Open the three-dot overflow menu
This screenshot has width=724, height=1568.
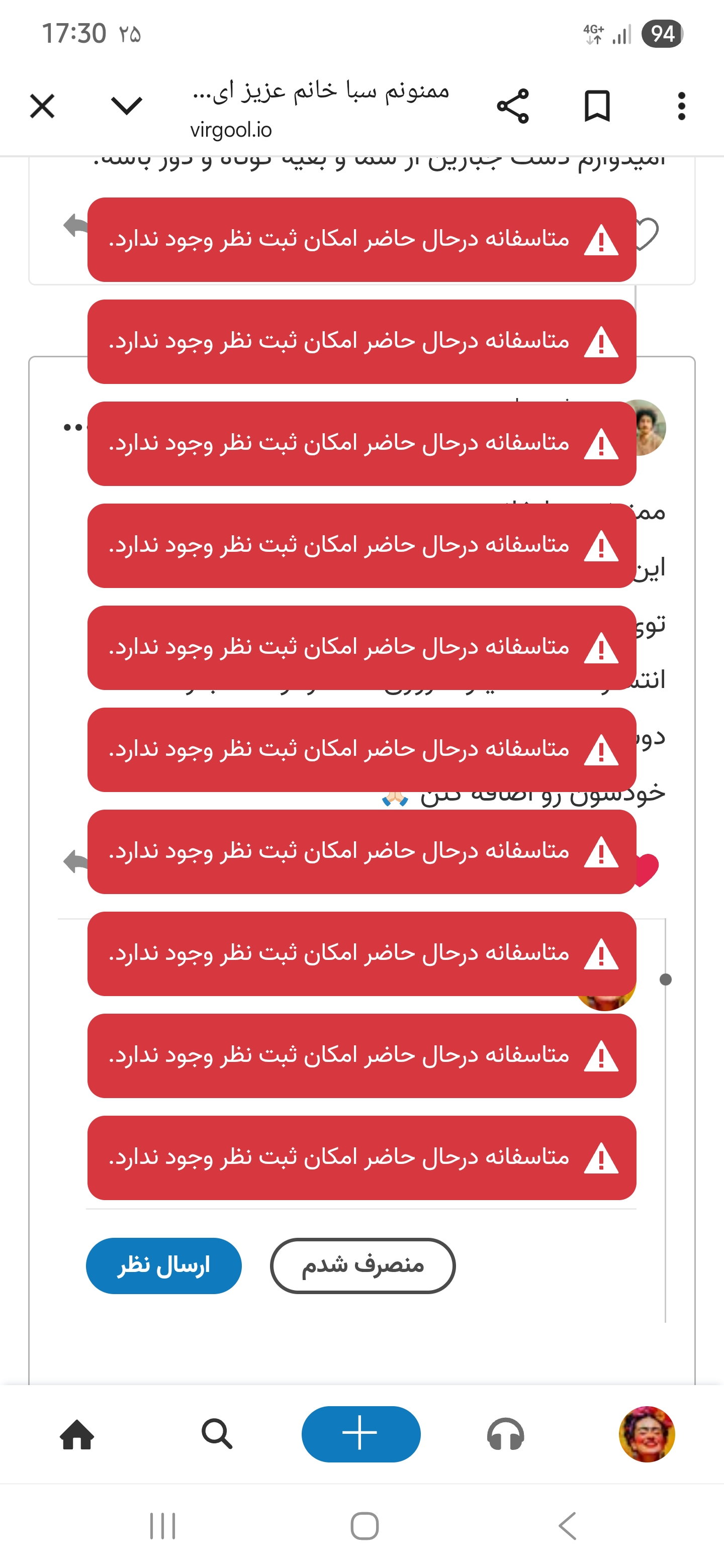[x=681, y=107]
